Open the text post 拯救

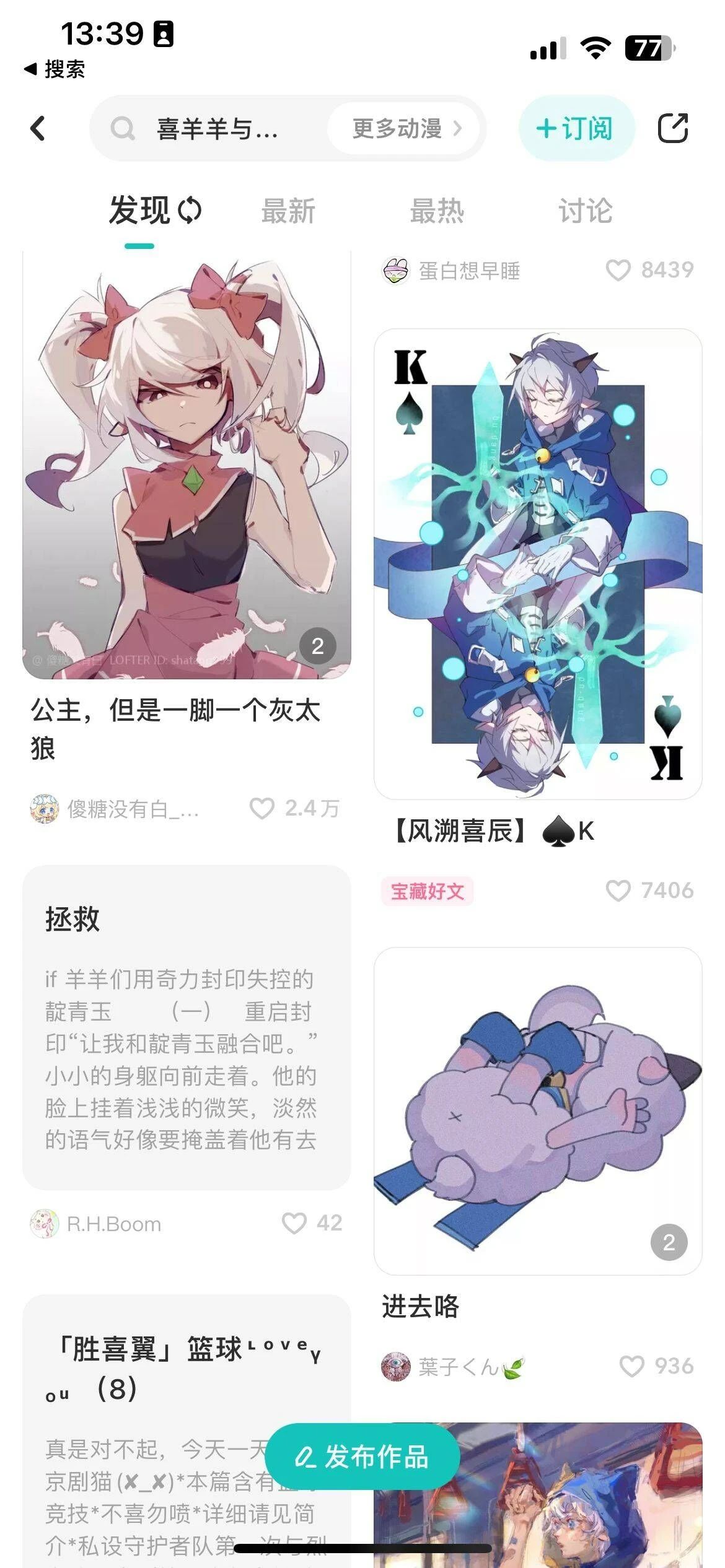[186, 1027]
